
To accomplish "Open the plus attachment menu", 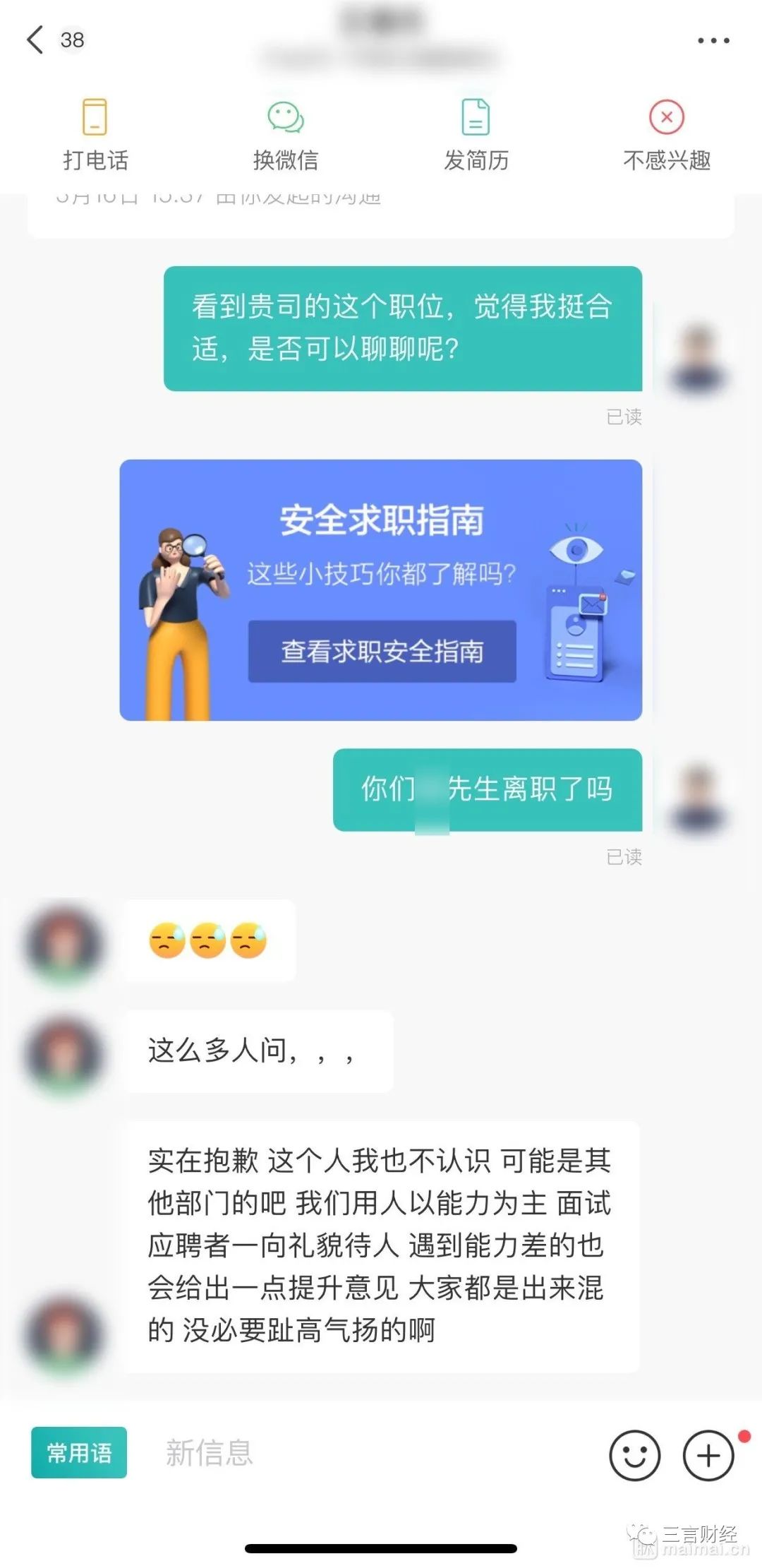I will click(x=708, y=1455).
